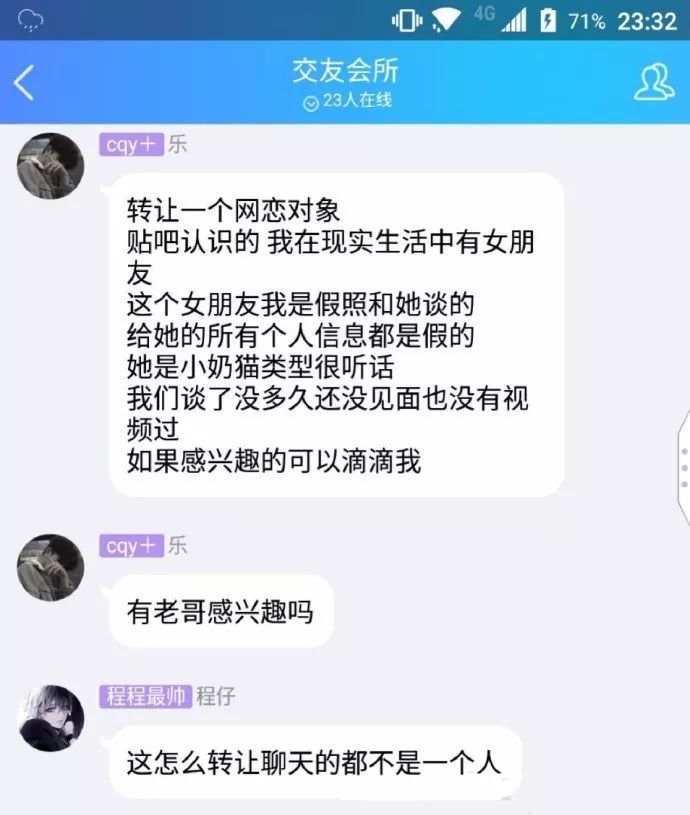View 程程最帅 profile avatar
690x815 pixels.
coord(50,718)
